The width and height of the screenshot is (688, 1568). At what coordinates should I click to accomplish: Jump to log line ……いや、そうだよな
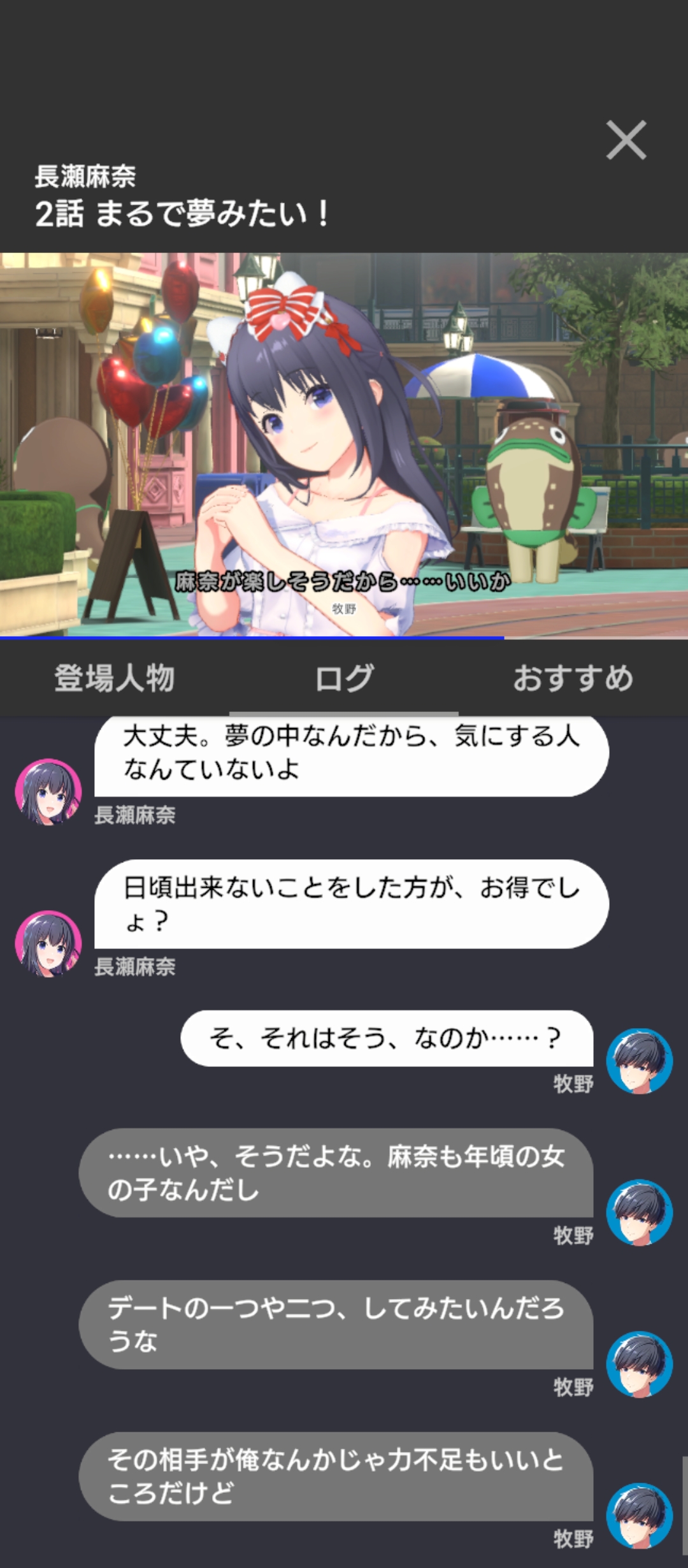click(336, 1172)
